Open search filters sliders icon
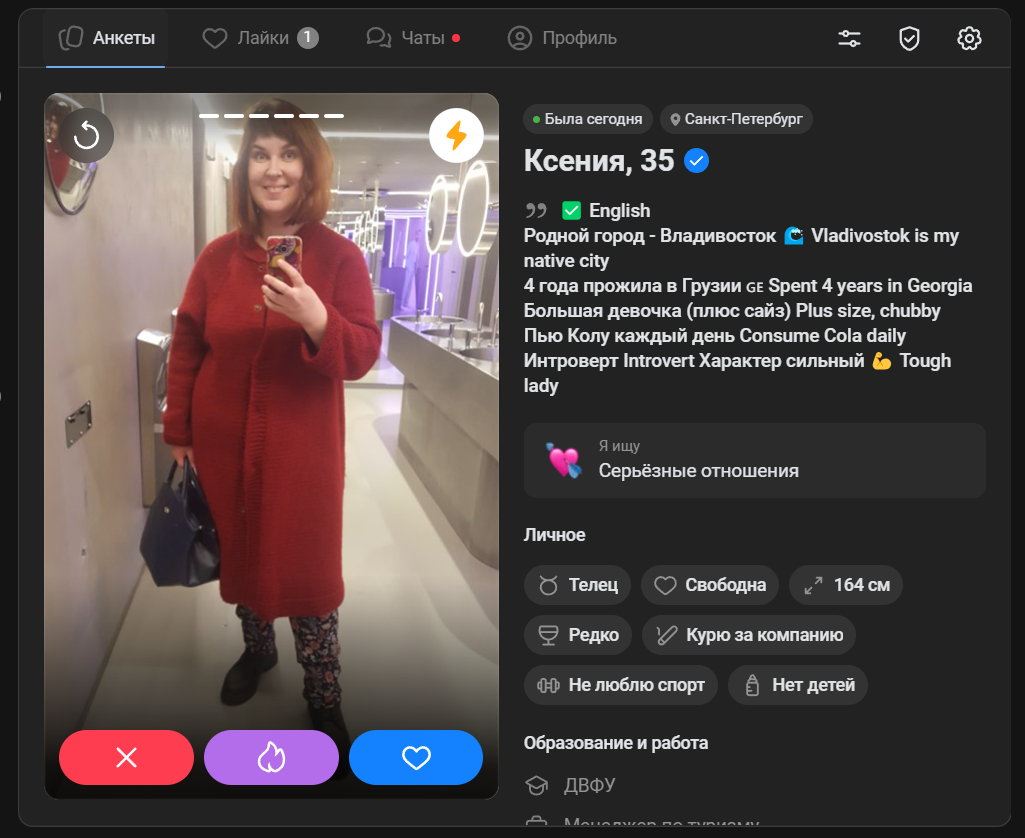1025x838 pixels. click(849, 38)
